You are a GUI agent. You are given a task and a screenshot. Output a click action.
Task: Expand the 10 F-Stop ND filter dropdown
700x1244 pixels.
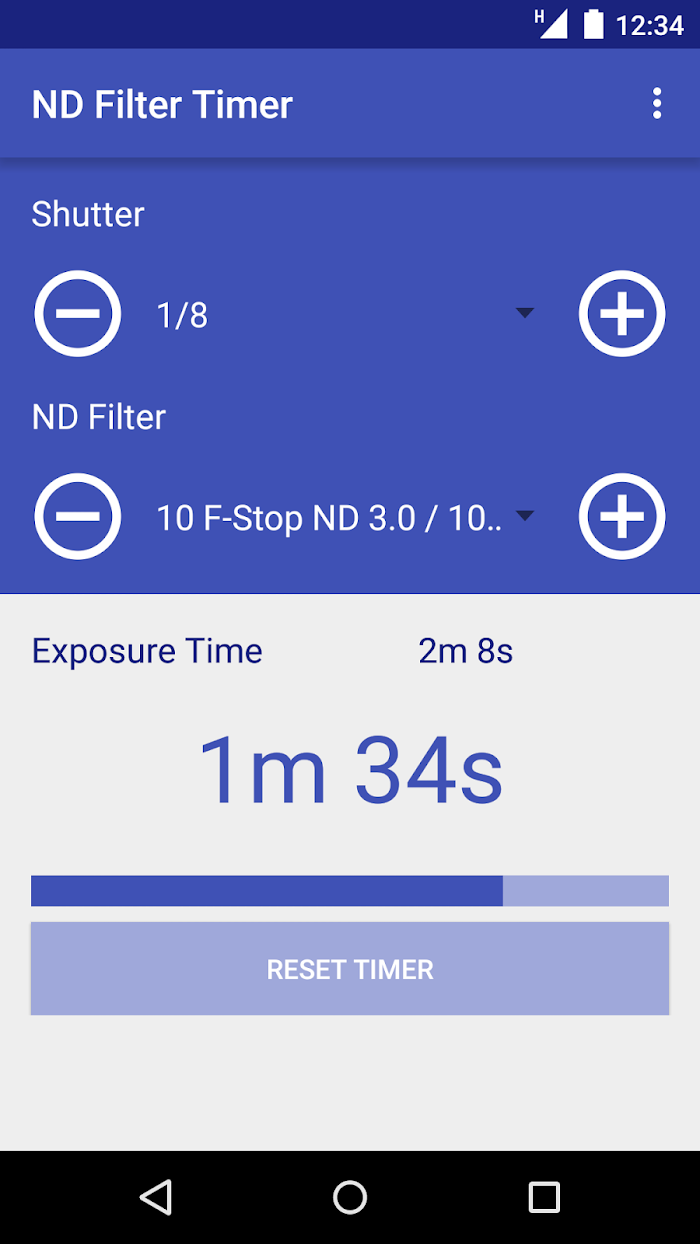coord(345,517)
